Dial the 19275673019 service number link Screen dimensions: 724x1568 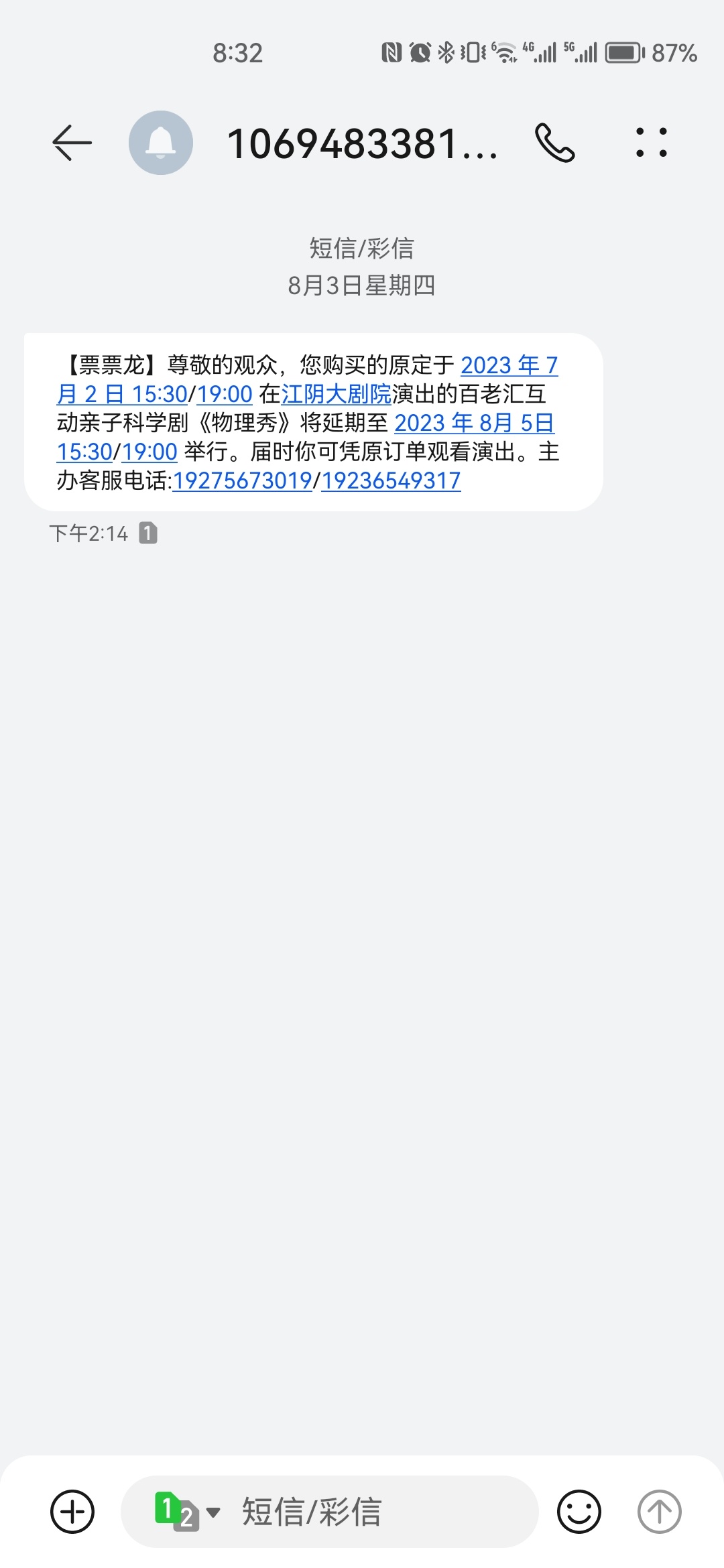point(243,480)
